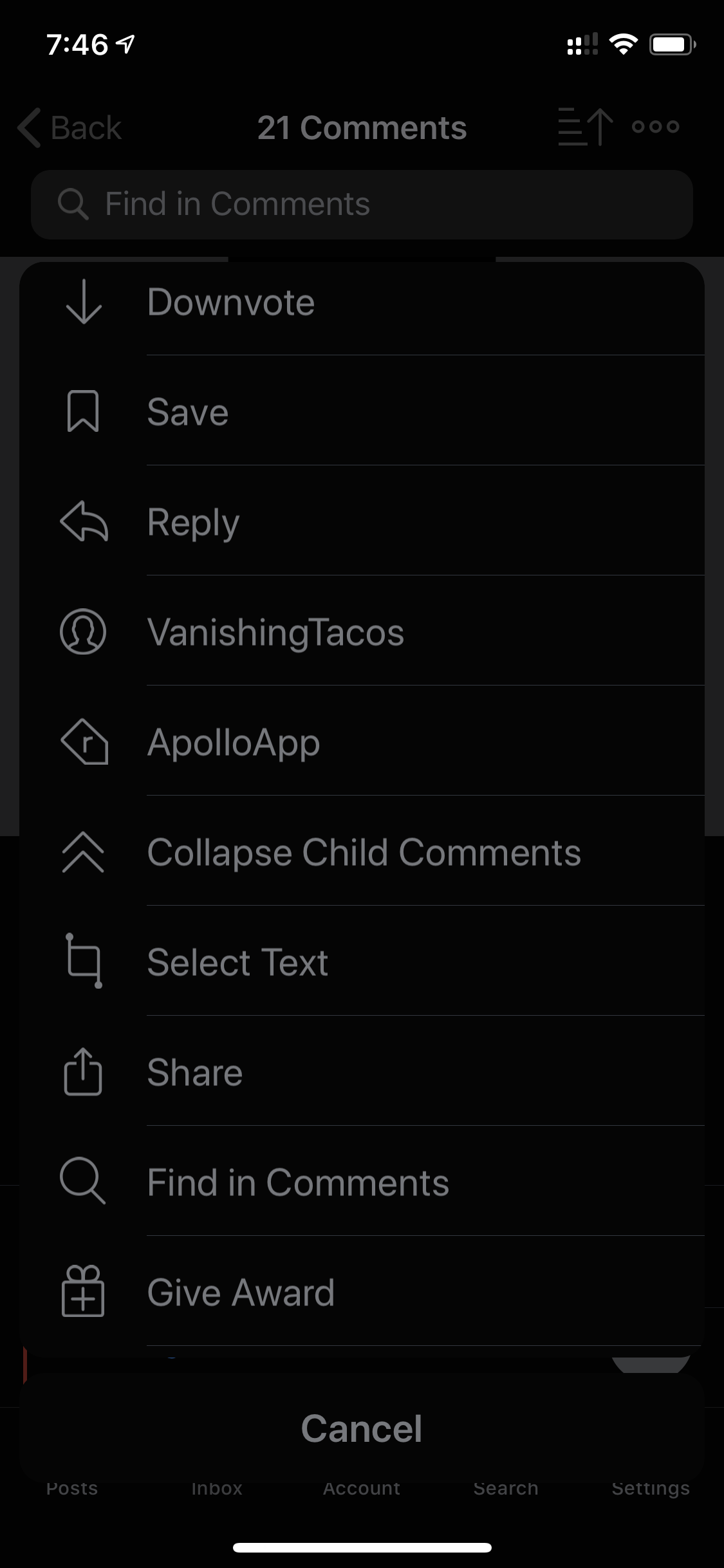Open VanishingTacos user profile
This screenshot has height=1568, width=724.
360,632
